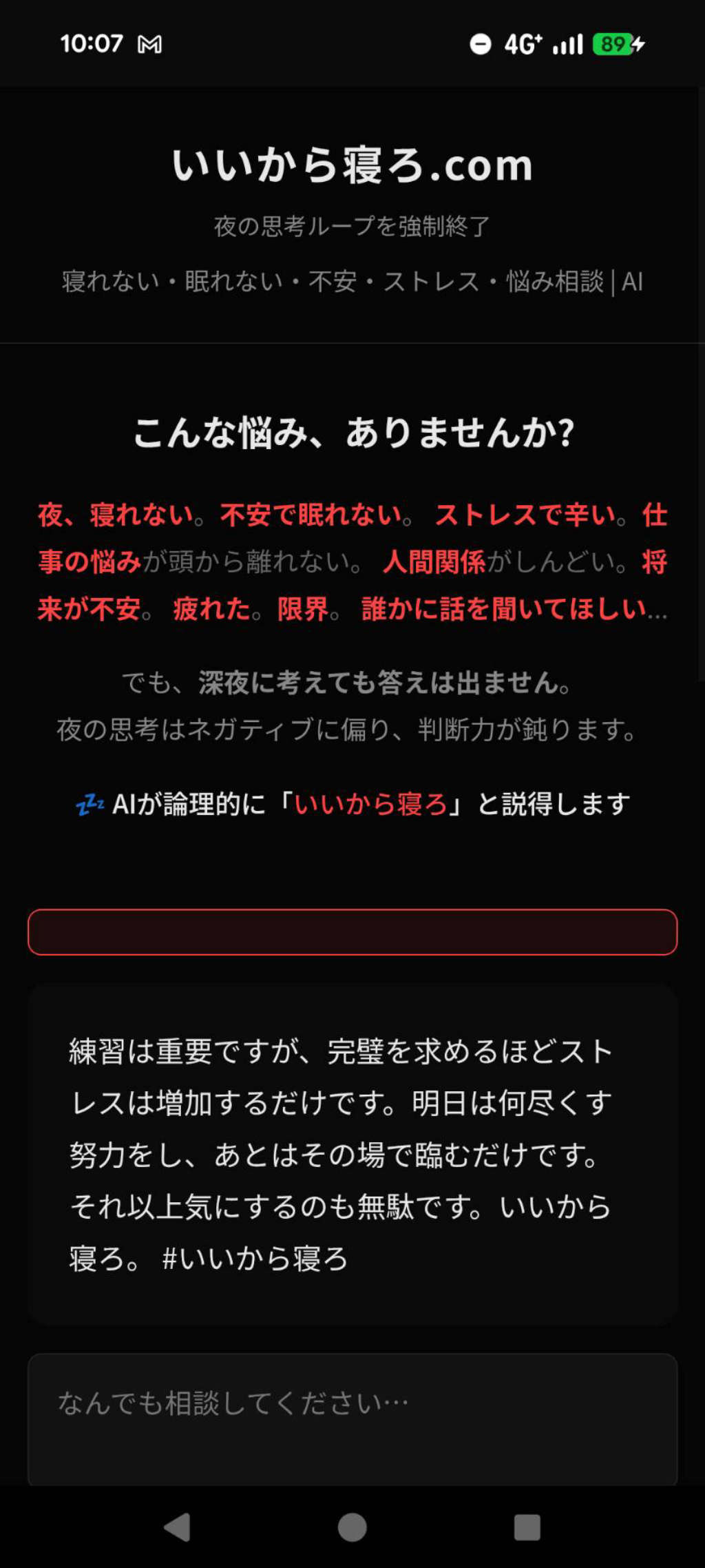Tap the いいから寝ろ red phrase in quotes
The image size is (705, 1568).
(x=375, y=805)
